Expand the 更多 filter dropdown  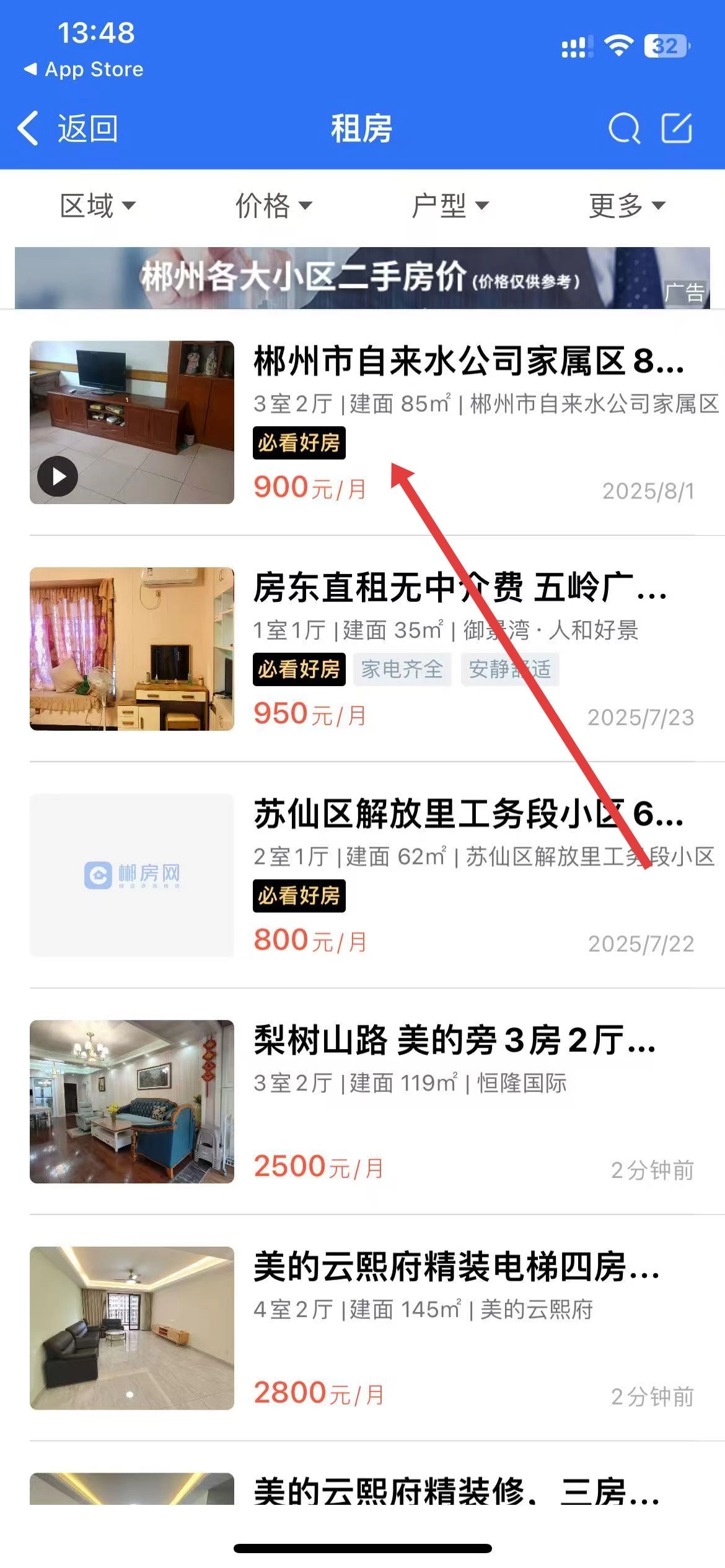(x=626, y=206)
